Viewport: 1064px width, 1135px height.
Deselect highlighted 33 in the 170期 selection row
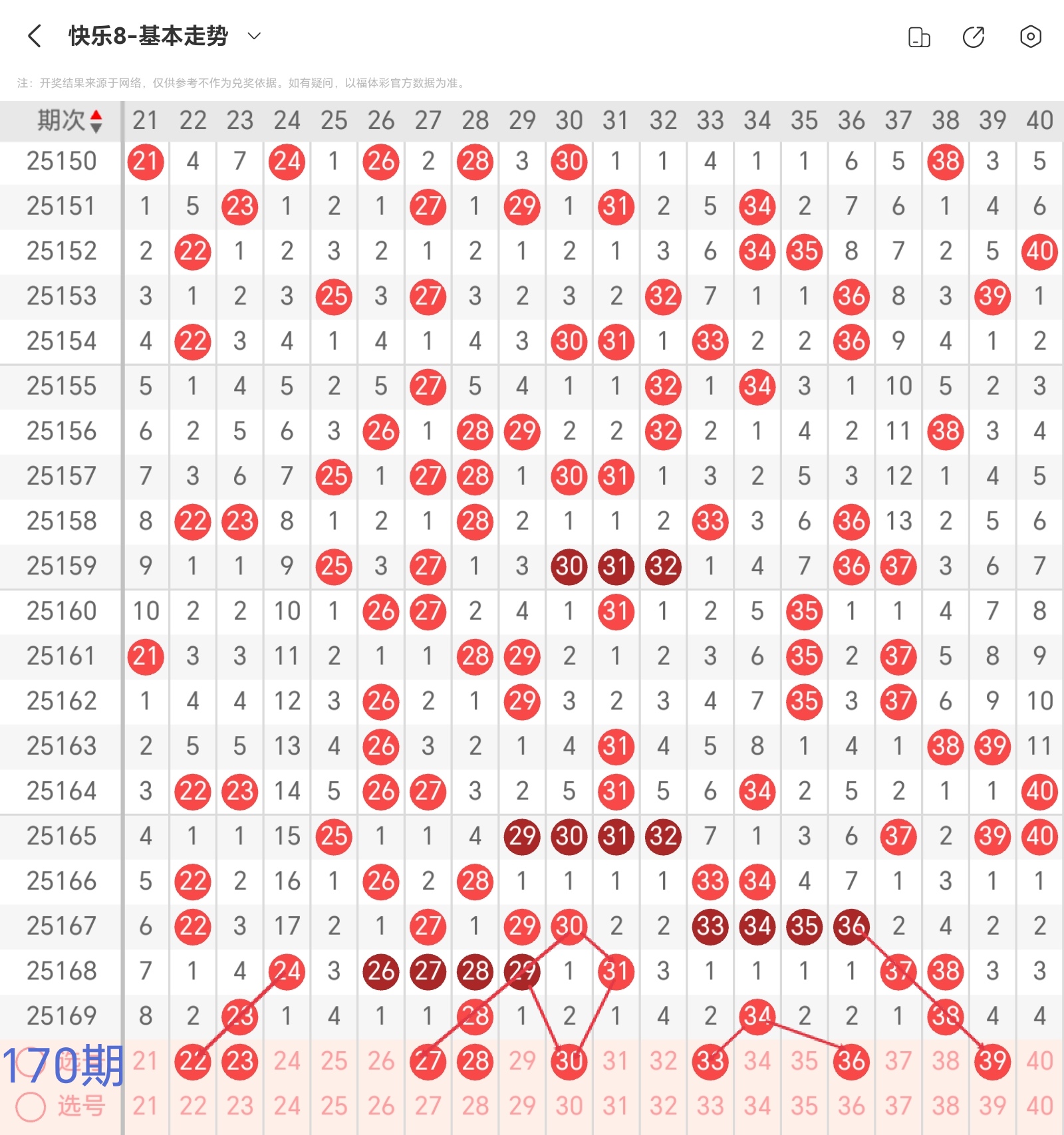pos(710,1061)
